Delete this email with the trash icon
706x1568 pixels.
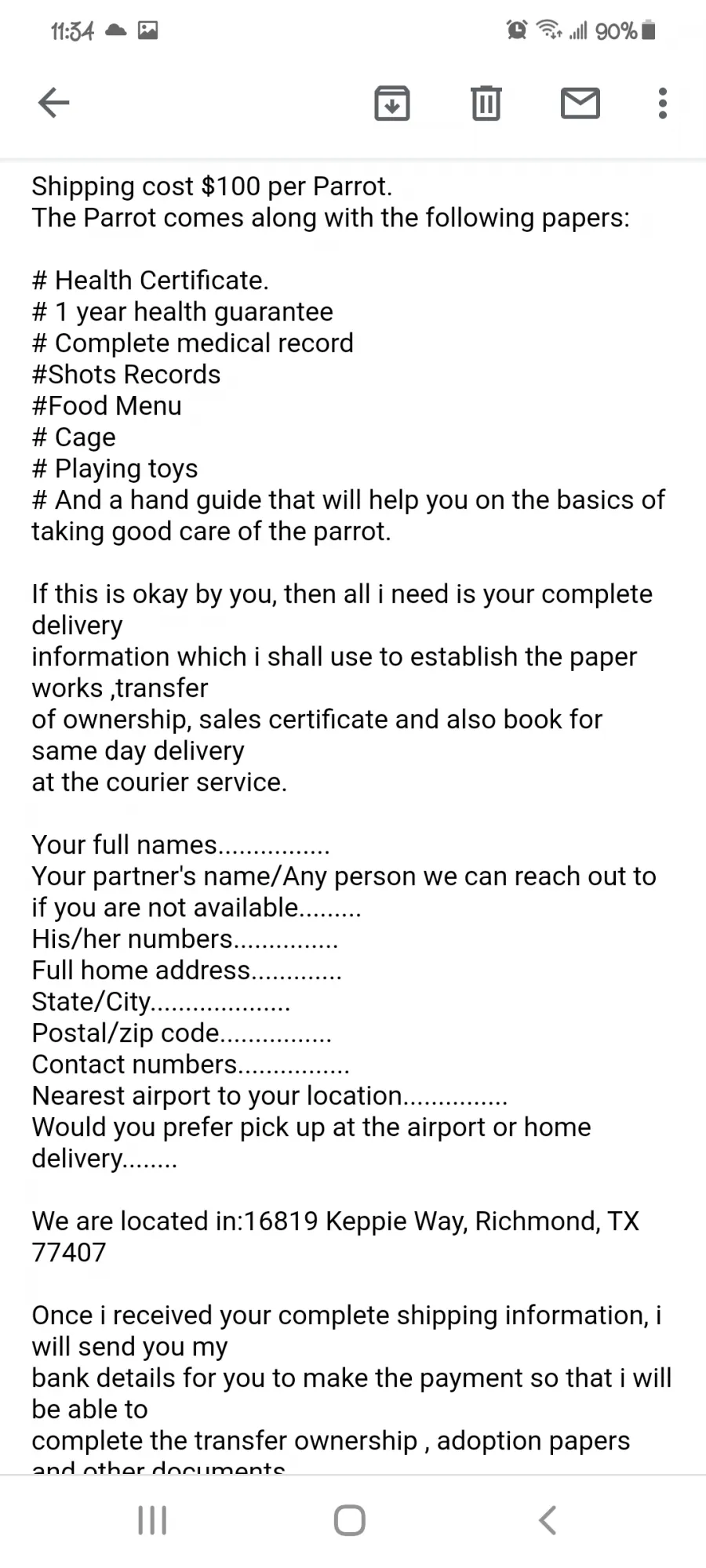tap(486, 103)
